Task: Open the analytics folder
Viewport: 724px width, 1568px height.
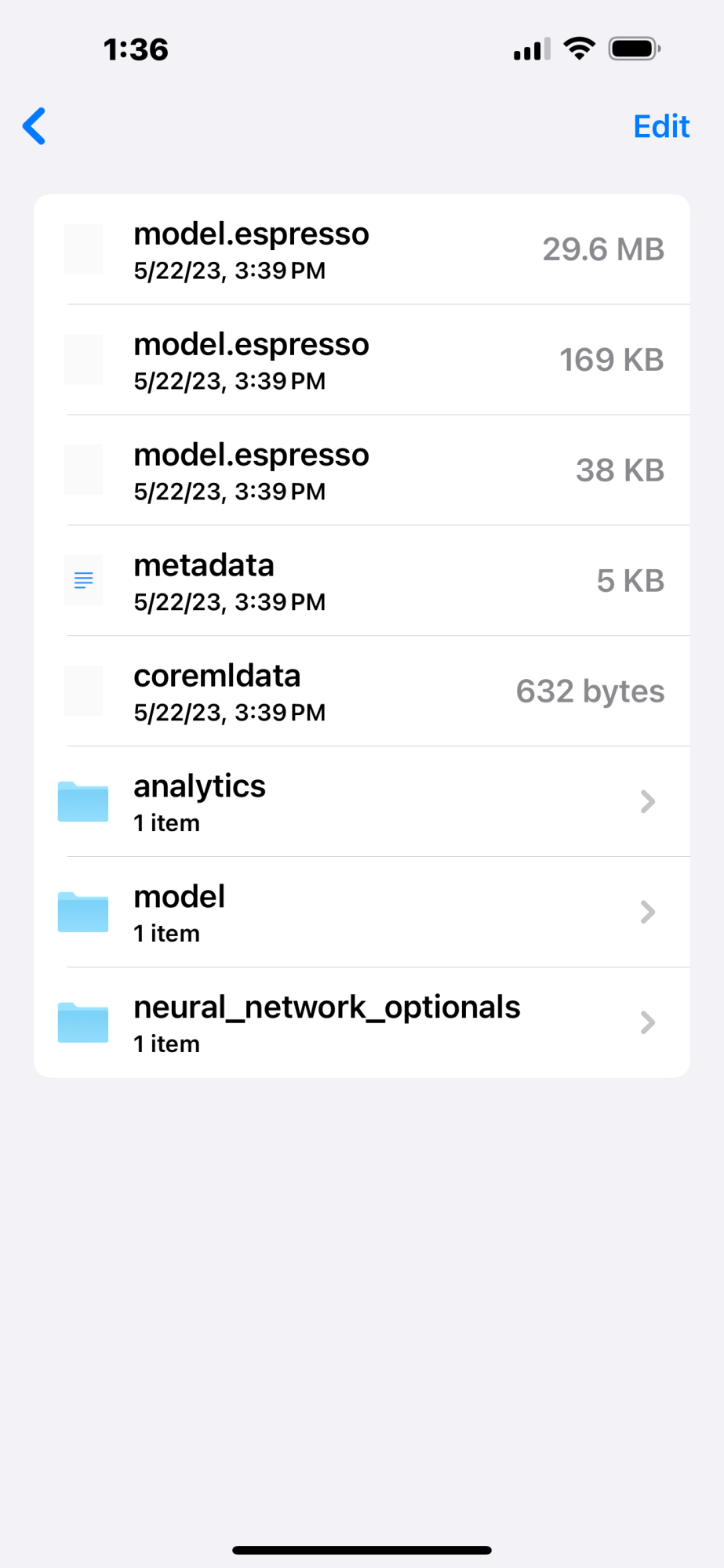Action: point(361,802)
